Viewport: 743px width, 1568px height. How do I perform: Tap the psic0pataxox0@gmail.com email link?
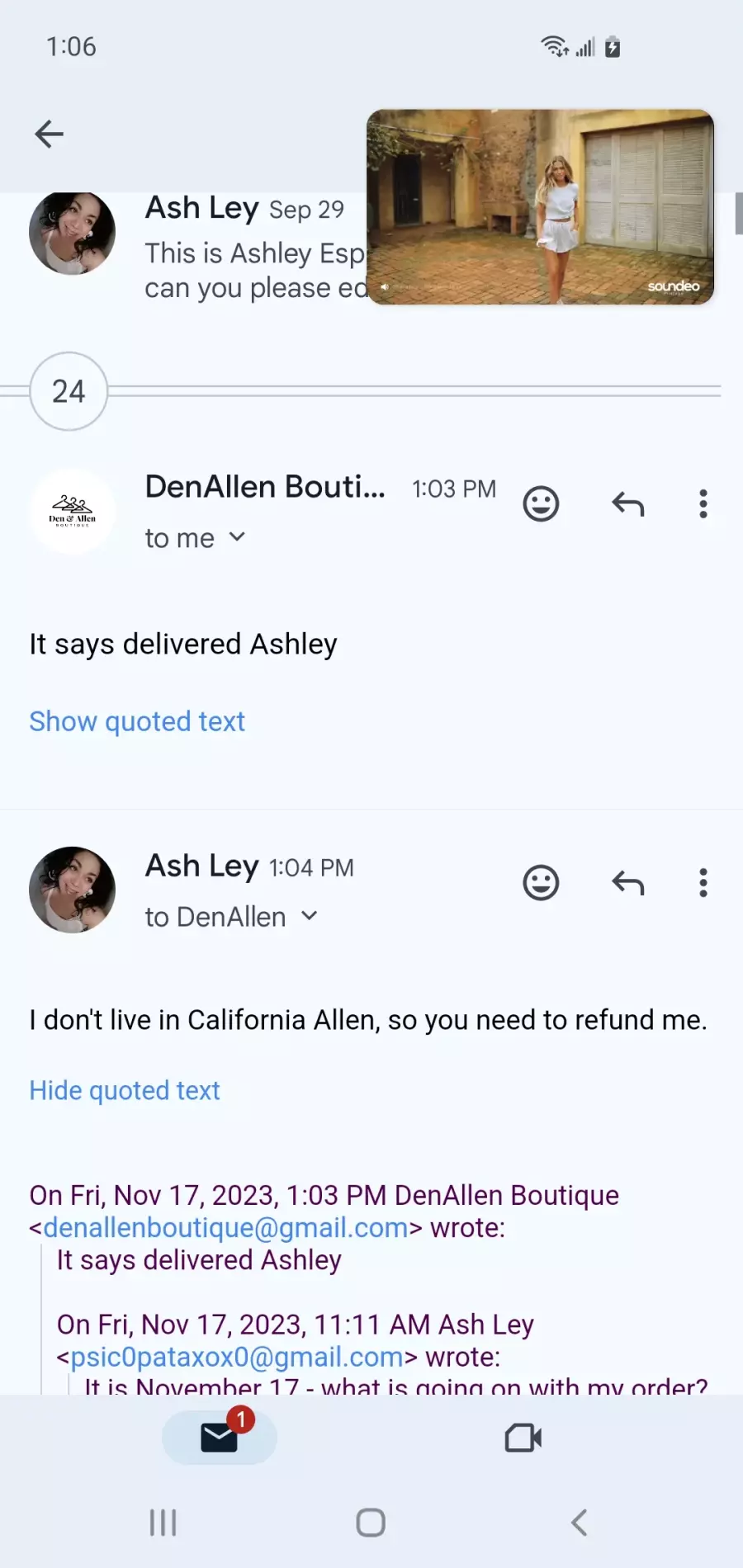[x=237, y=1357]
